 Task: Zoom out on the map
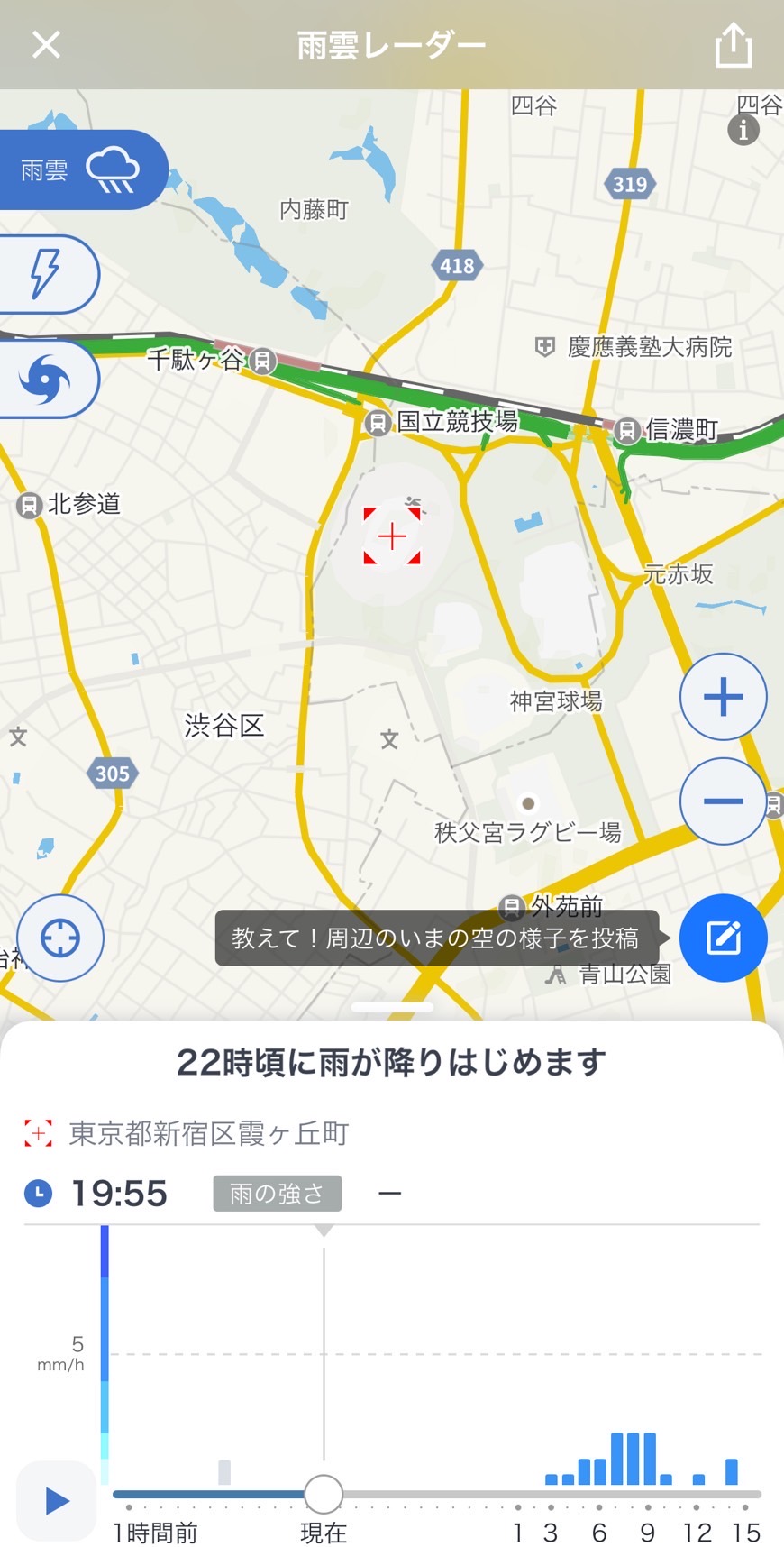pyautogui.click(x=723, y=801)
